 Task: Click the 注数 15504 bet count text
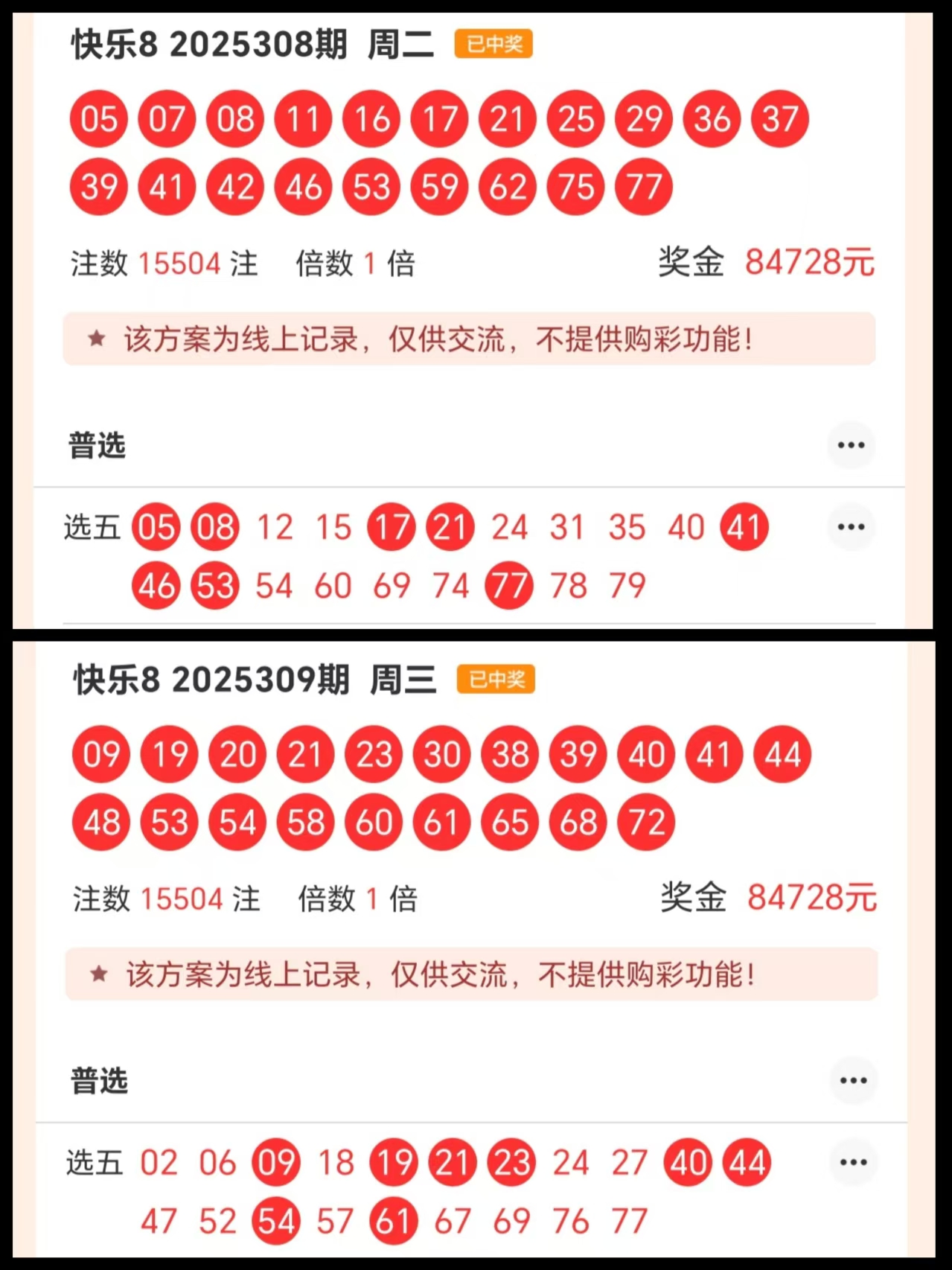pyautogui.click(x=162, y=262)
